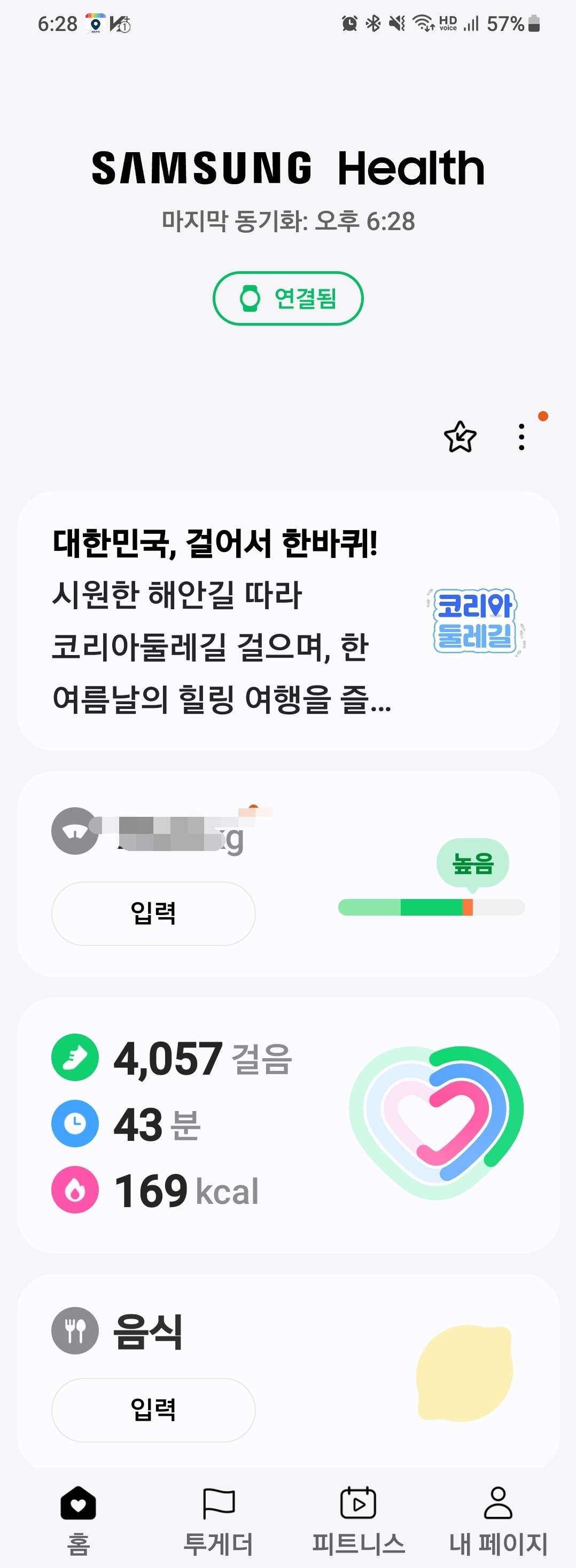Viewport: 576px width, 1568px height.
Task: Open the star badge icon
Action: [460, 437]
